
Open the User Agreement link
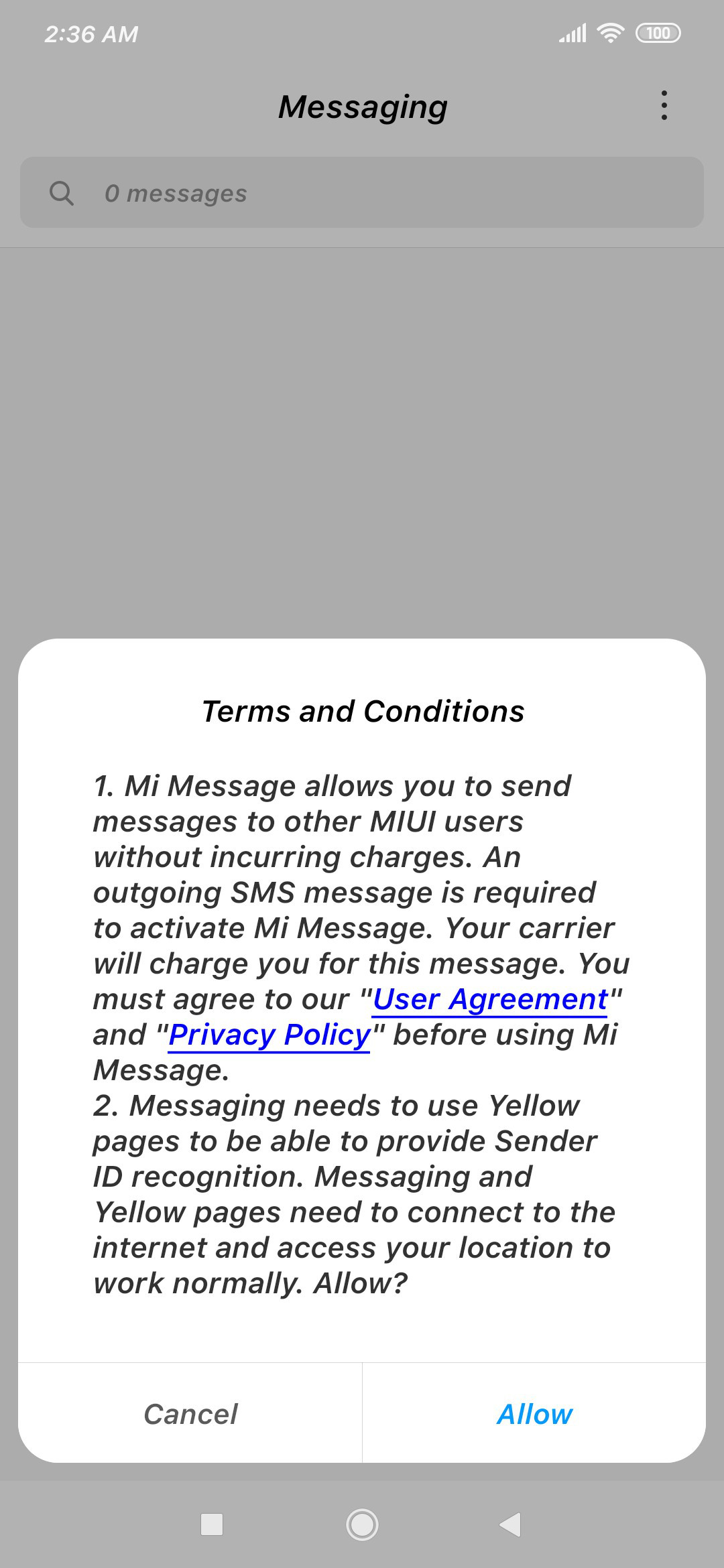click(x=490, y=999)
